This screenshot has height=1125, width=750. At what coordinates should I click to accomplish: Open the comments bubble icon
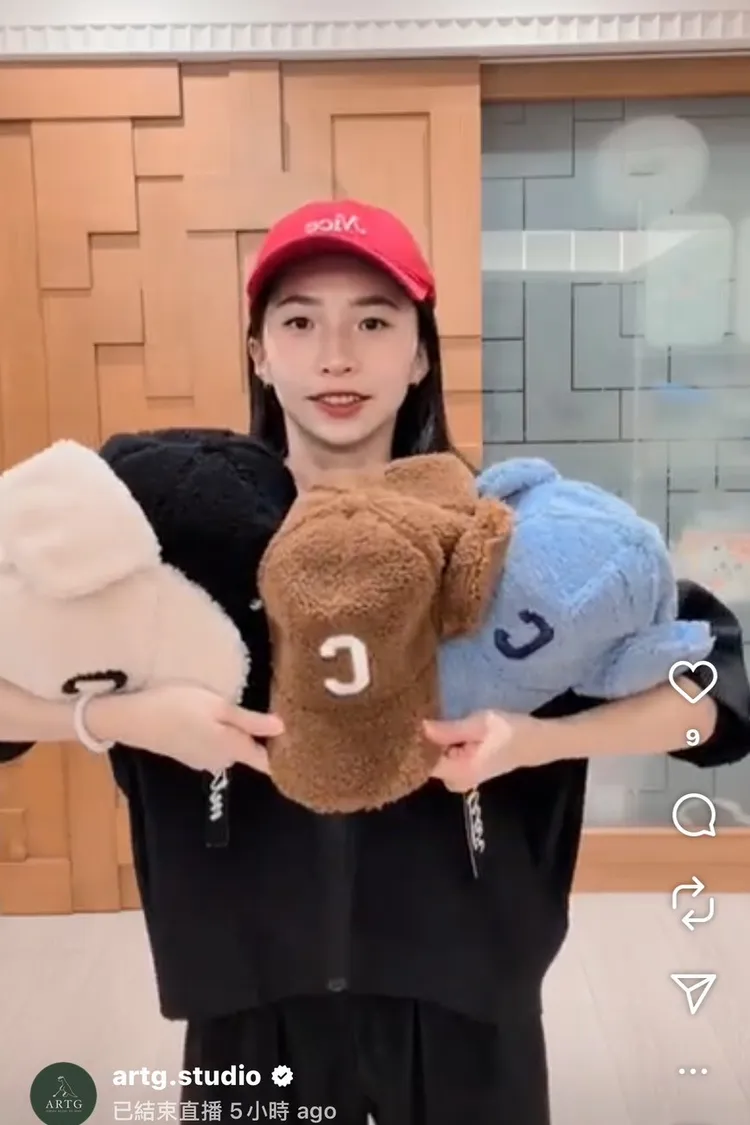coord(693,815)
